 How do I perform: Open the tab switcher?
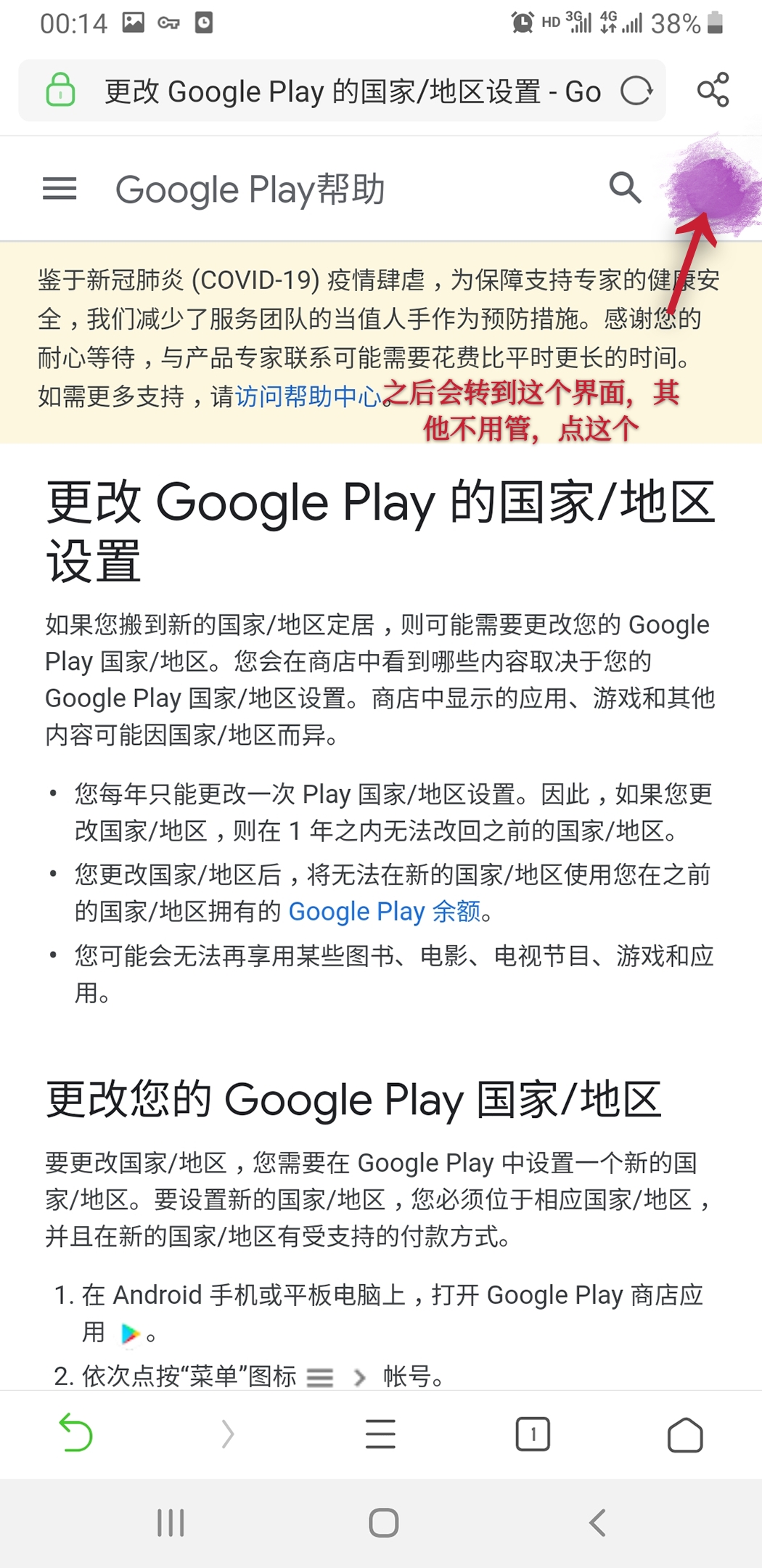click(x=533, y=1434)
